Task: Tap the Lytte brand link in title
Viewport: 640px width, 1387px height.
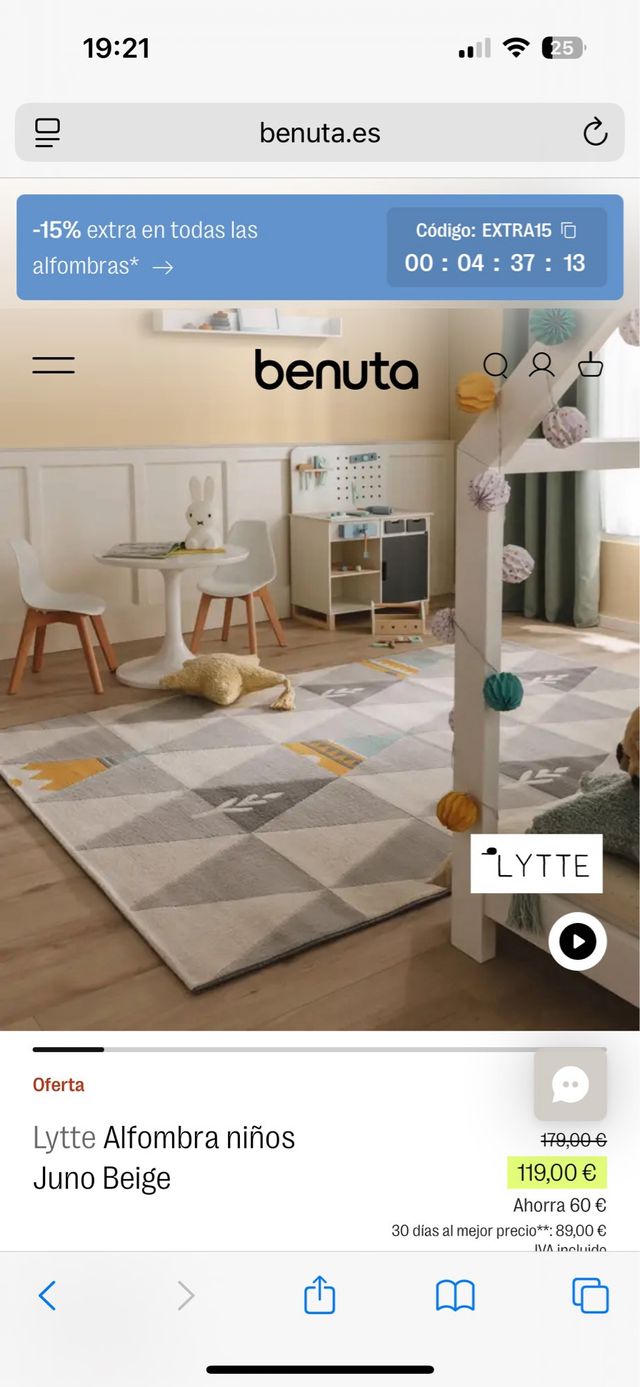Action: (x=64, y=1137)
